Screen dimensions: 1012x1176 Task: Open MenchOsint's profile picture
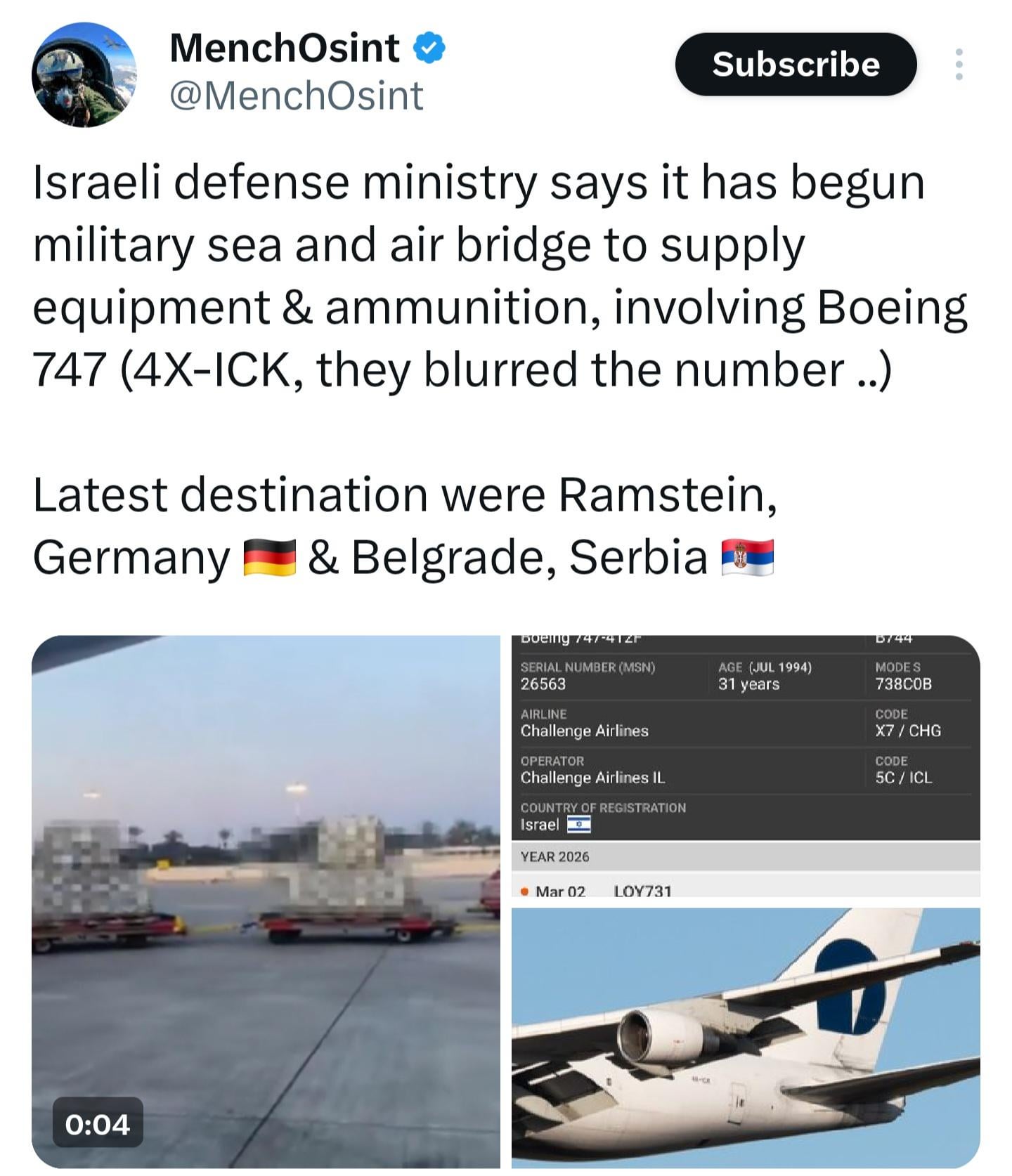(84, 74)
